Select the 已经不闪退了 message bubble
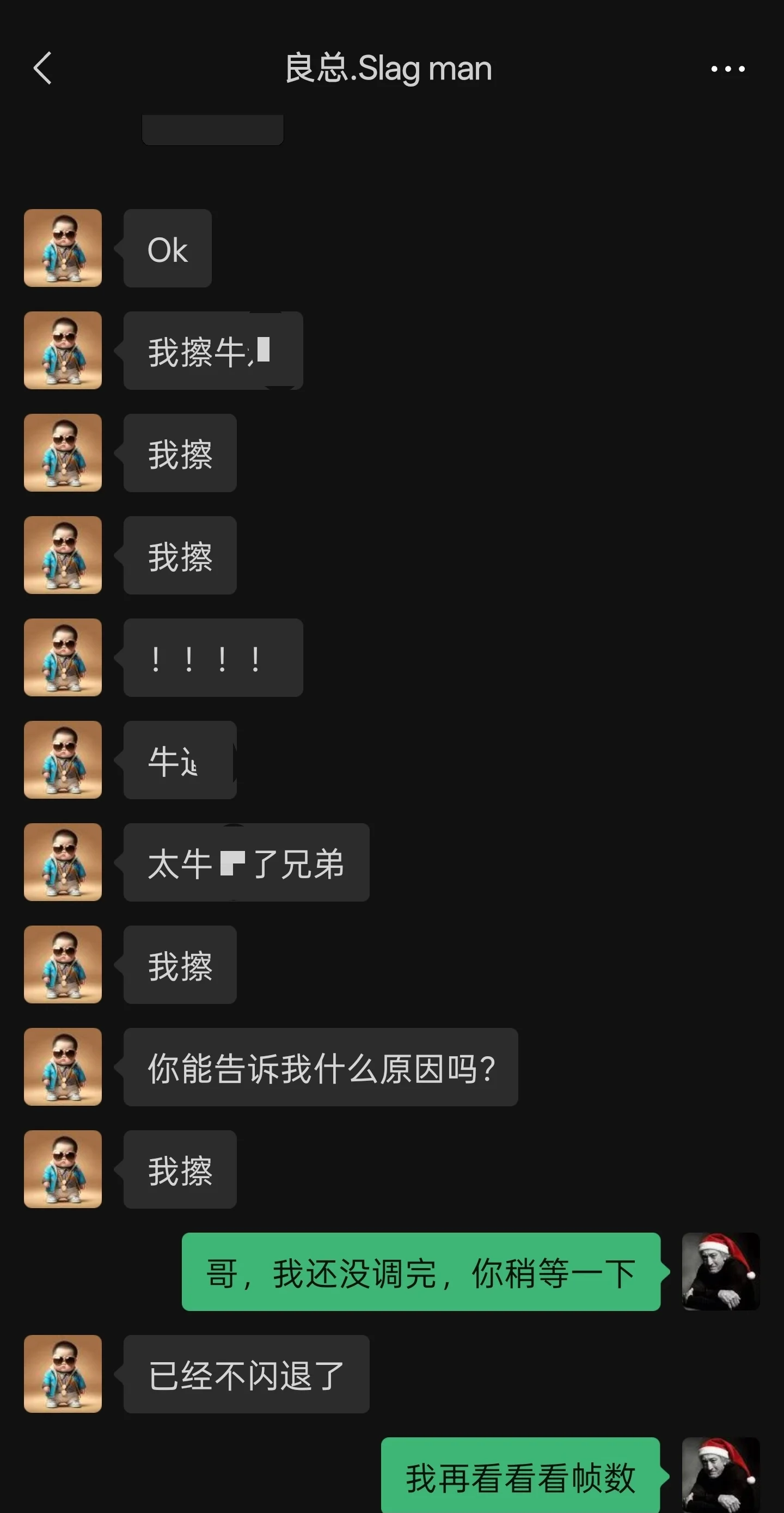This screenshot has width=784, height=1513. [x=246, y=1374]
